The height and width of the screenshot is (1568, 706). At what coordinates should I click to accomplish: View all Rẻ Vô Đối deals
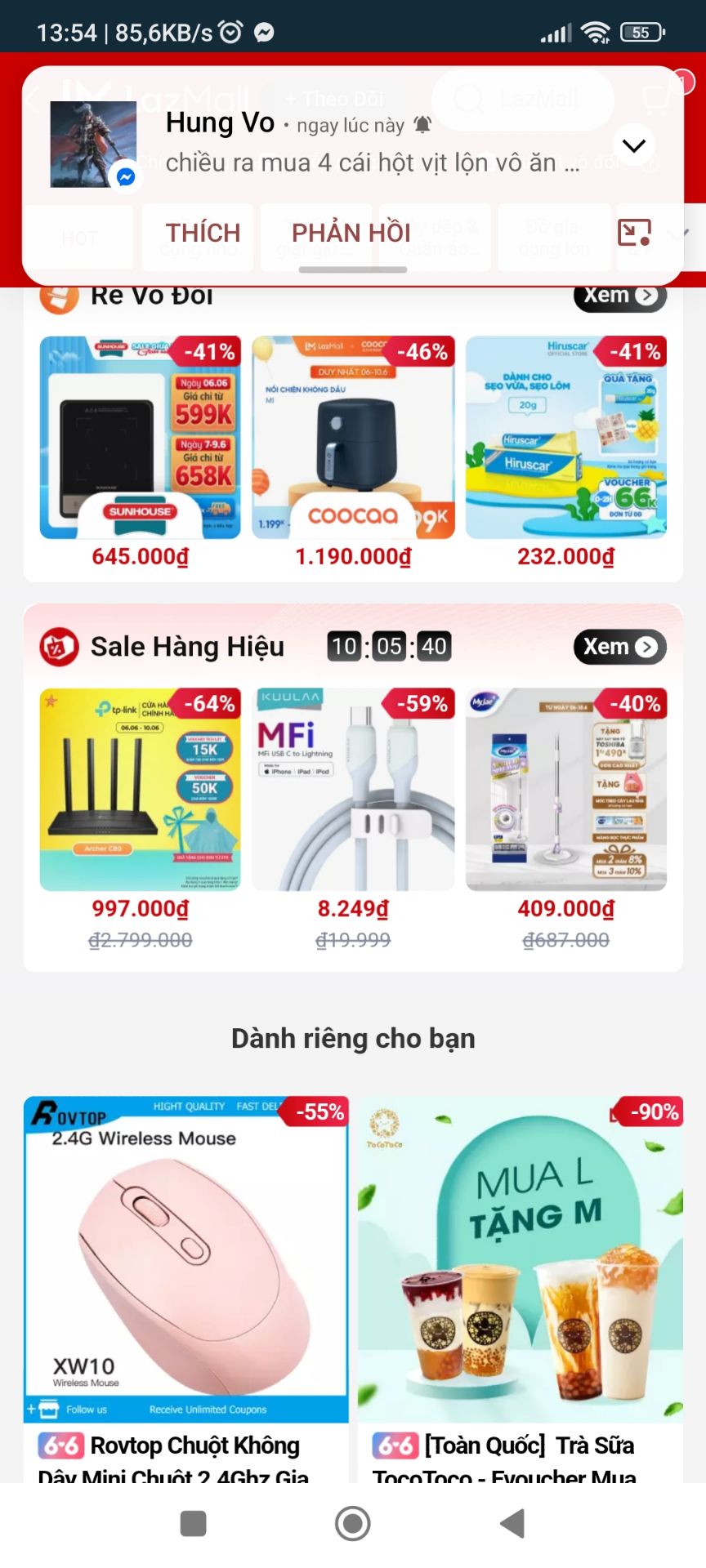[619, 296]
